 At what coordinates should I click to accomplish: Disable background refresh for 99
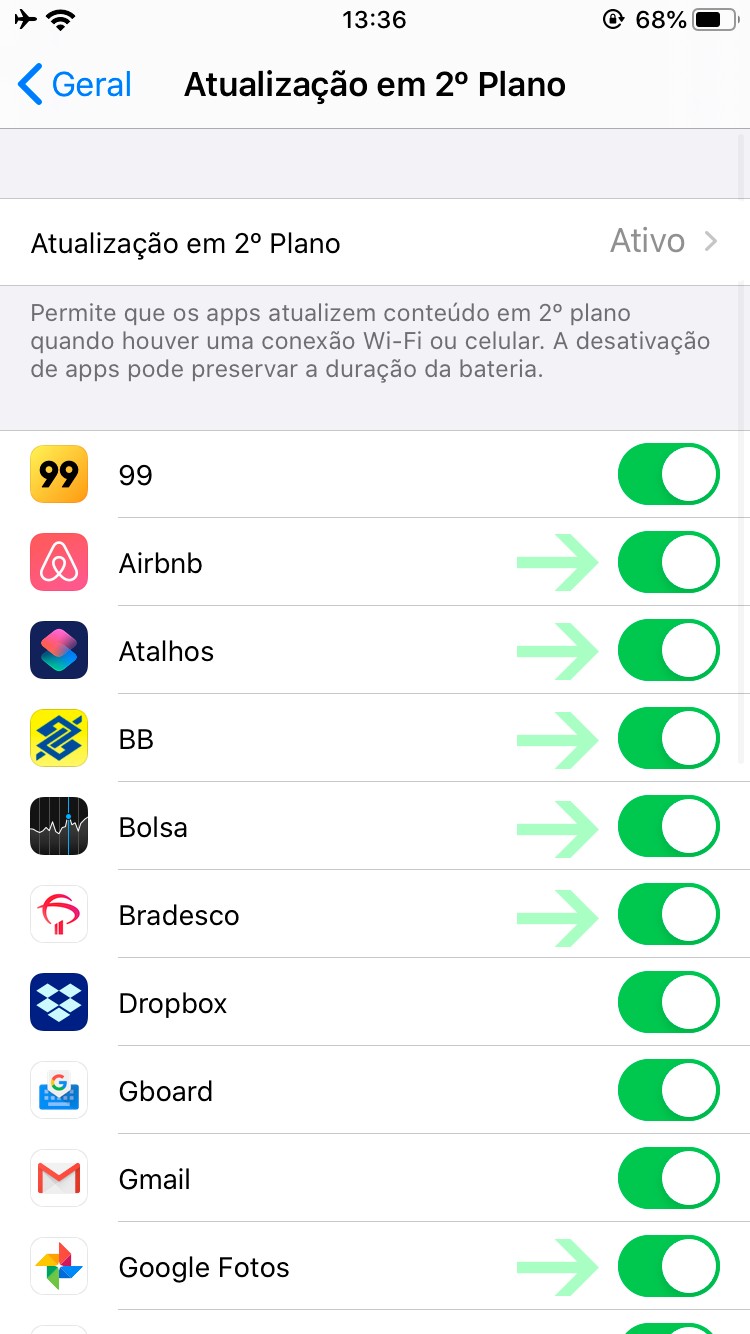coord(668,474)
